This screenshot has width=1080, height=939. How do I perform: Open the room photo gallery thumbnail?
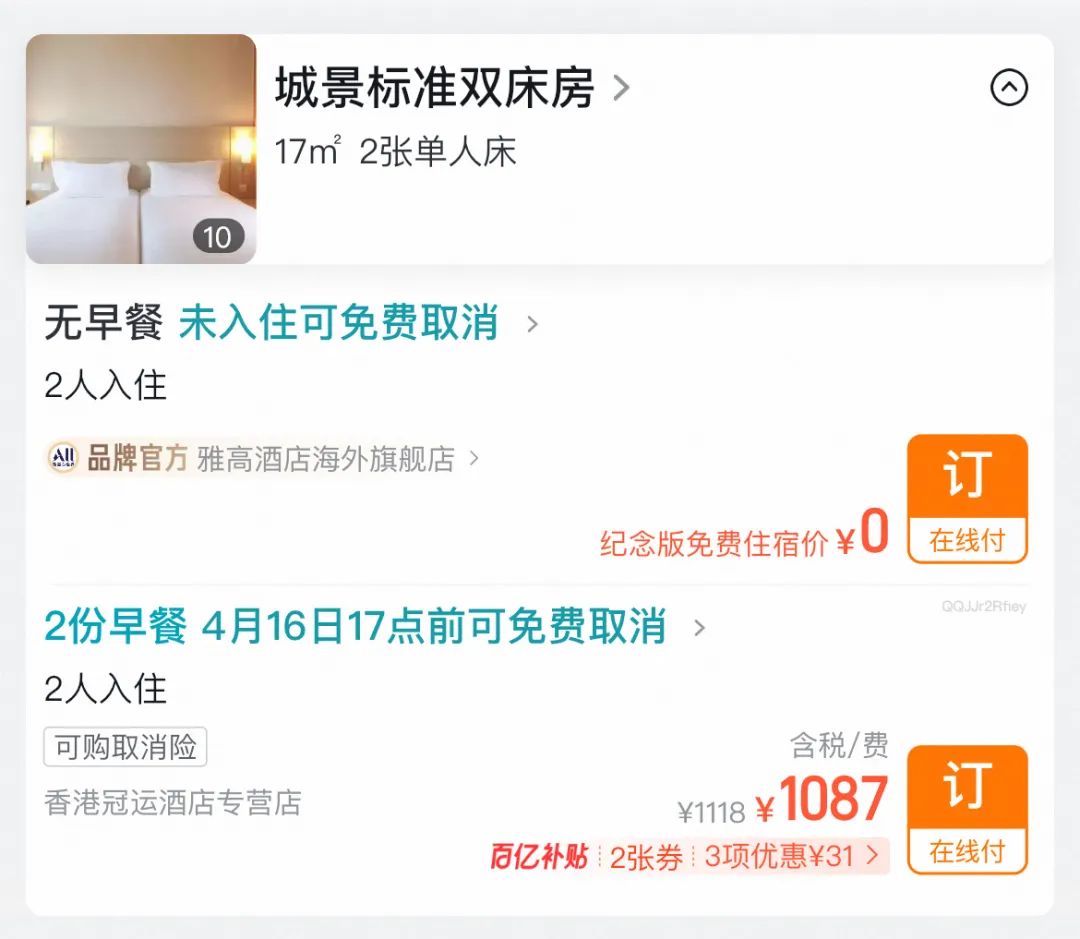pyautogui.click(x=141, y=149)
